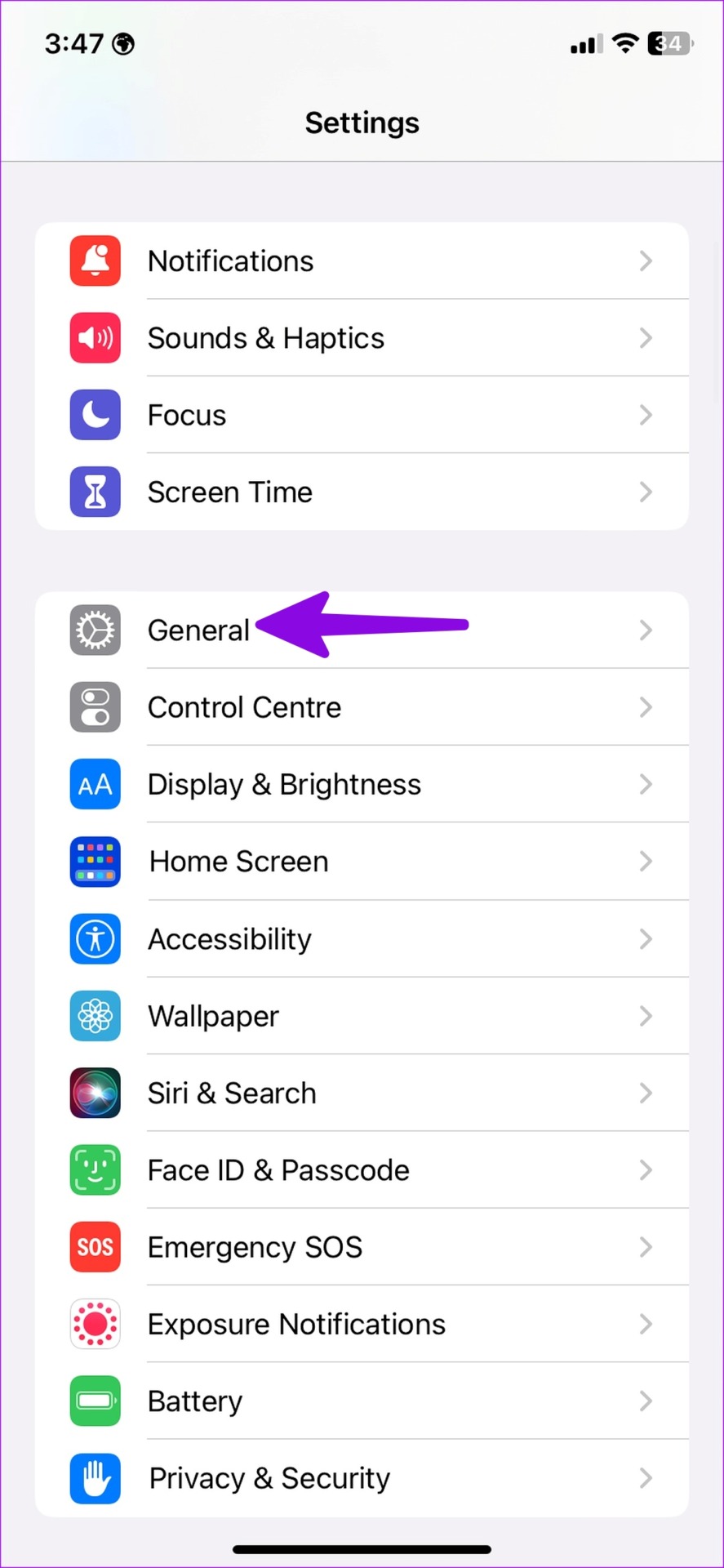Open General settings

tap(198, 630)
